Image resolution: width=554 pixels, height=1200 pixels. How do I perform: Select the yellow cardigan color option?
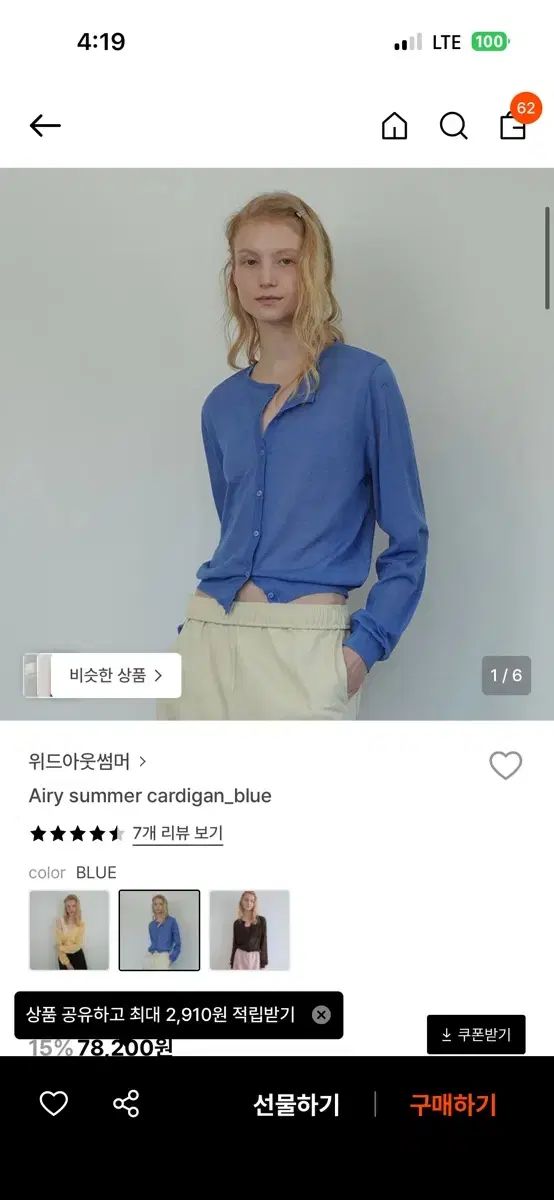coord(69,930)
